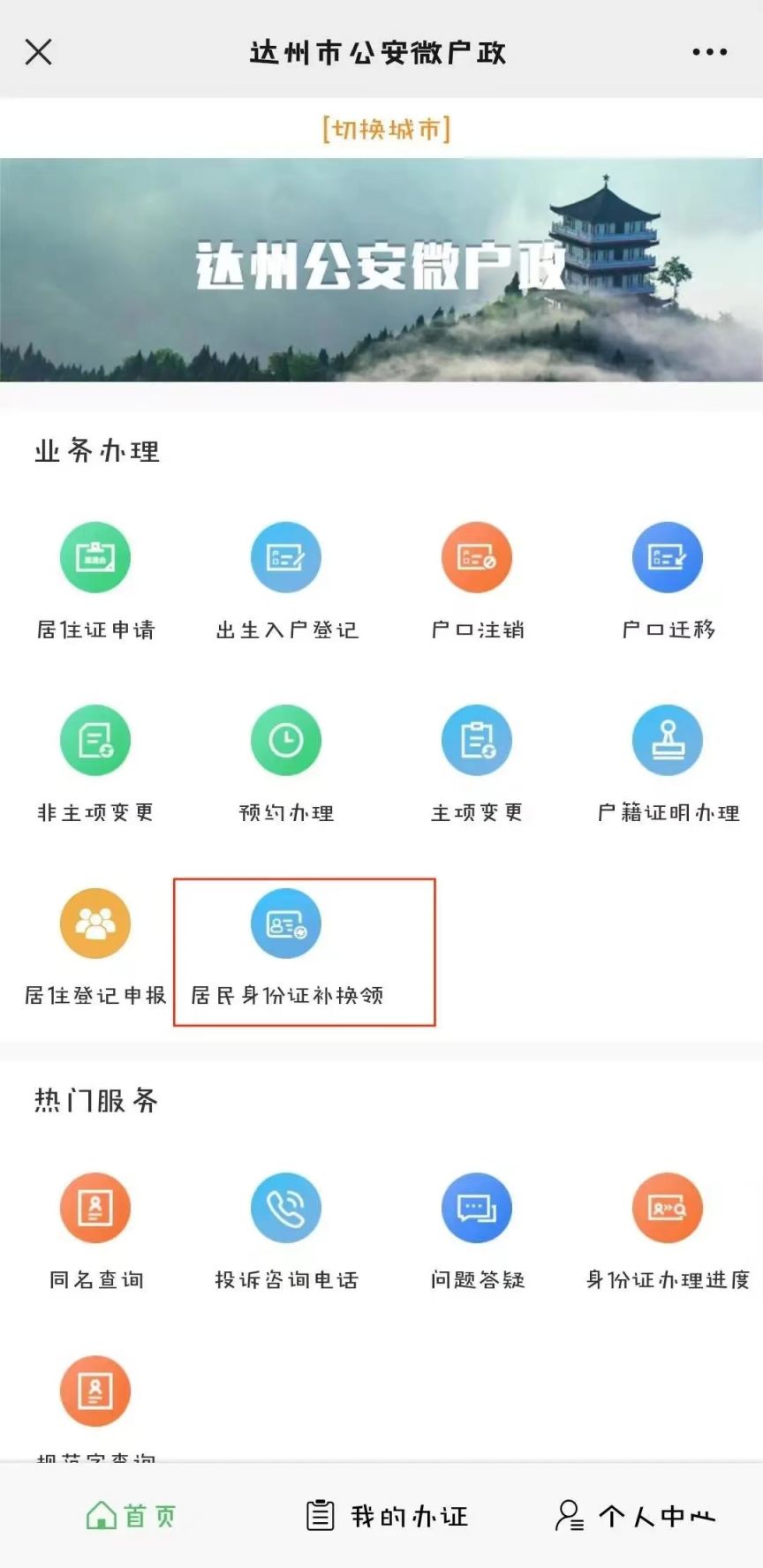Open 主项变更
Viewport: 763px width, 1568px height.
click(x=477, y=741)
